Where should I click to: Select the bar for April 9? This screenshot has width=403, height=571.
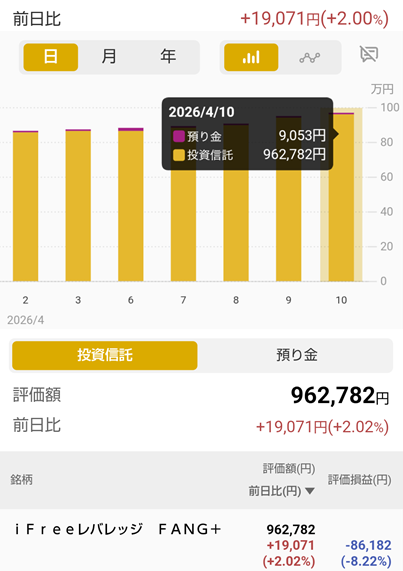click(289, 199)
